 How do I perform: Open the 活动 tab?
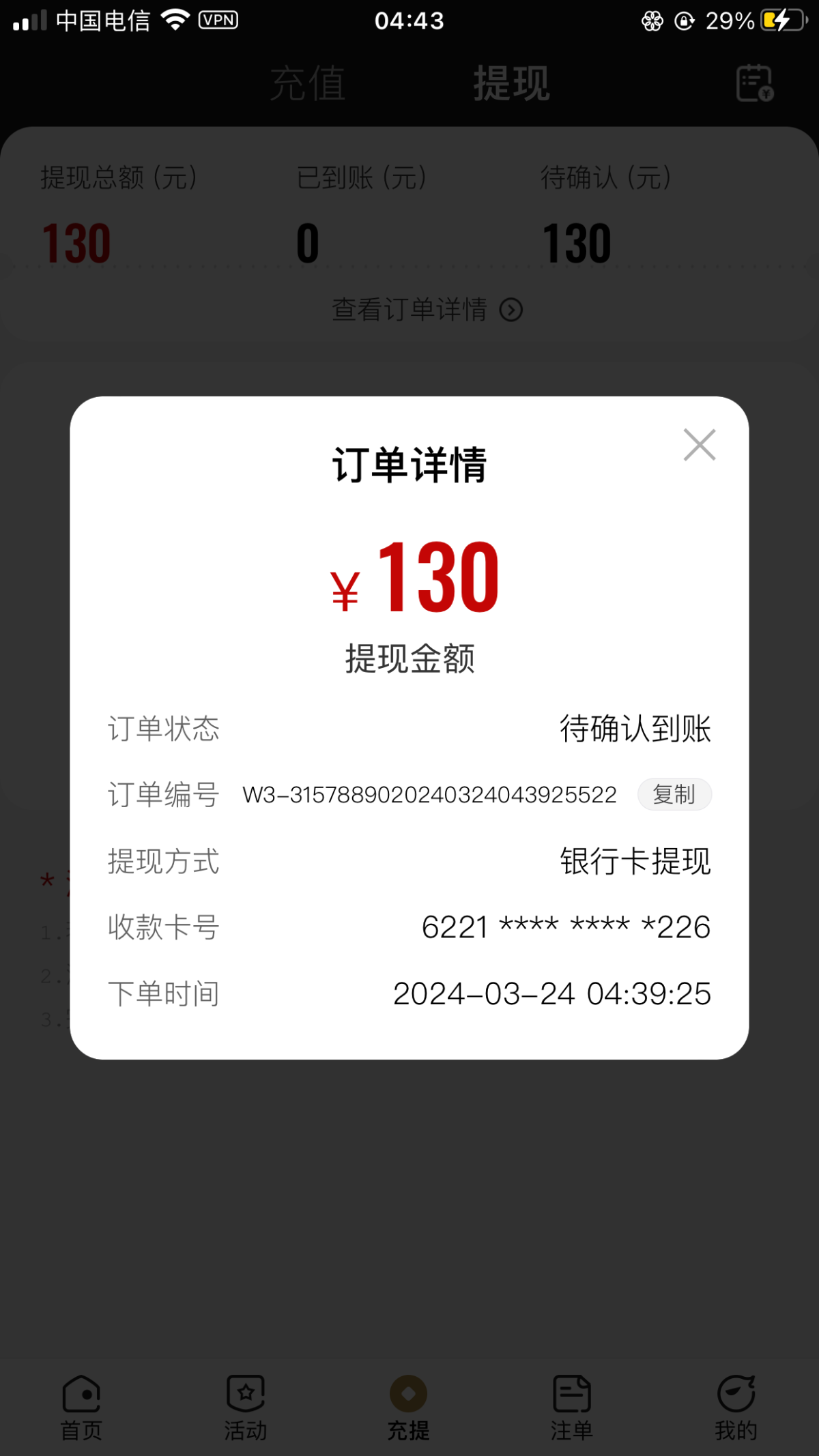[x=246, y=1407]
